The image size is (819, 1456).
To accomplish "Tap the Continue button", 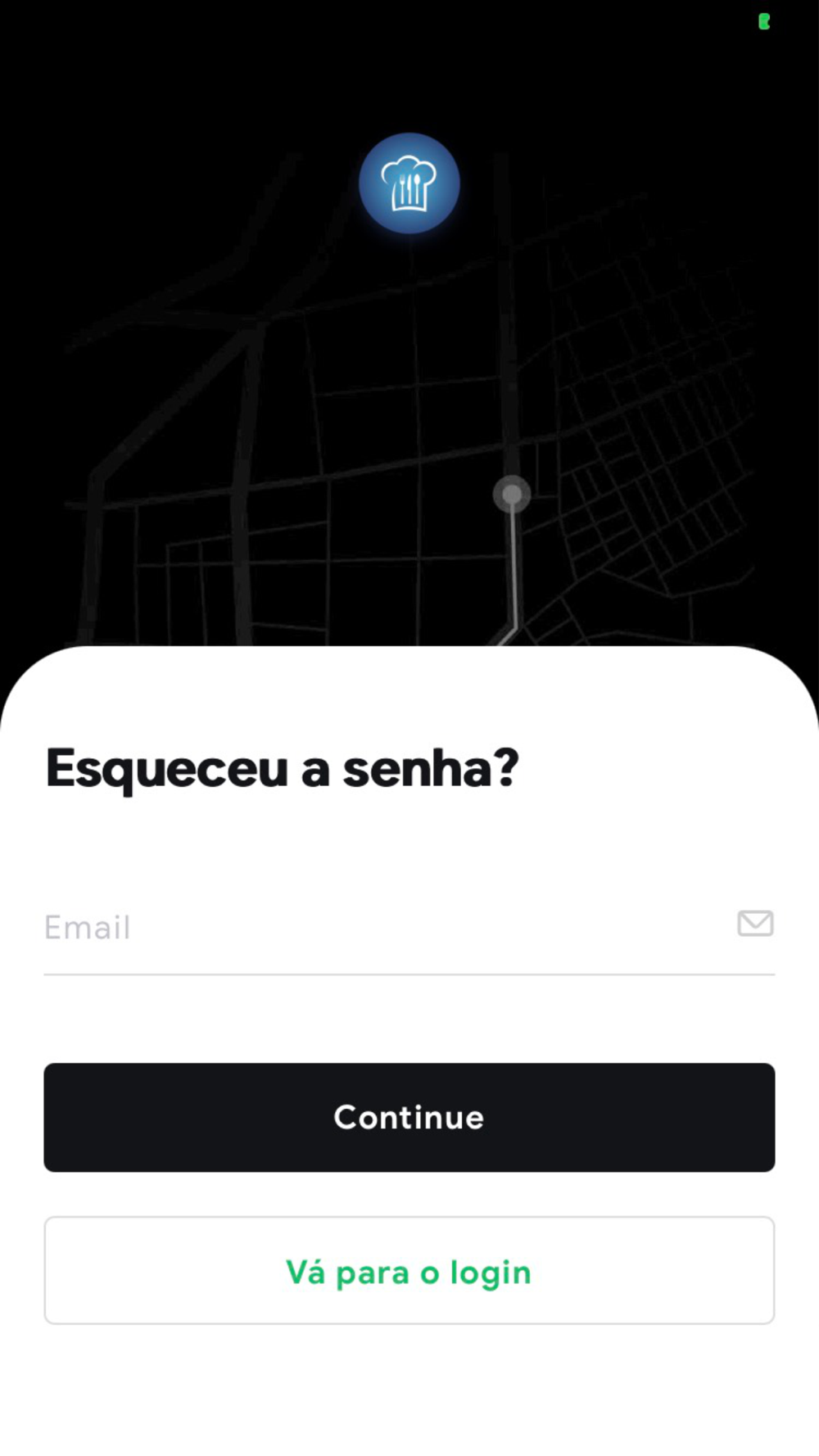I will (x=409, y=1117).
